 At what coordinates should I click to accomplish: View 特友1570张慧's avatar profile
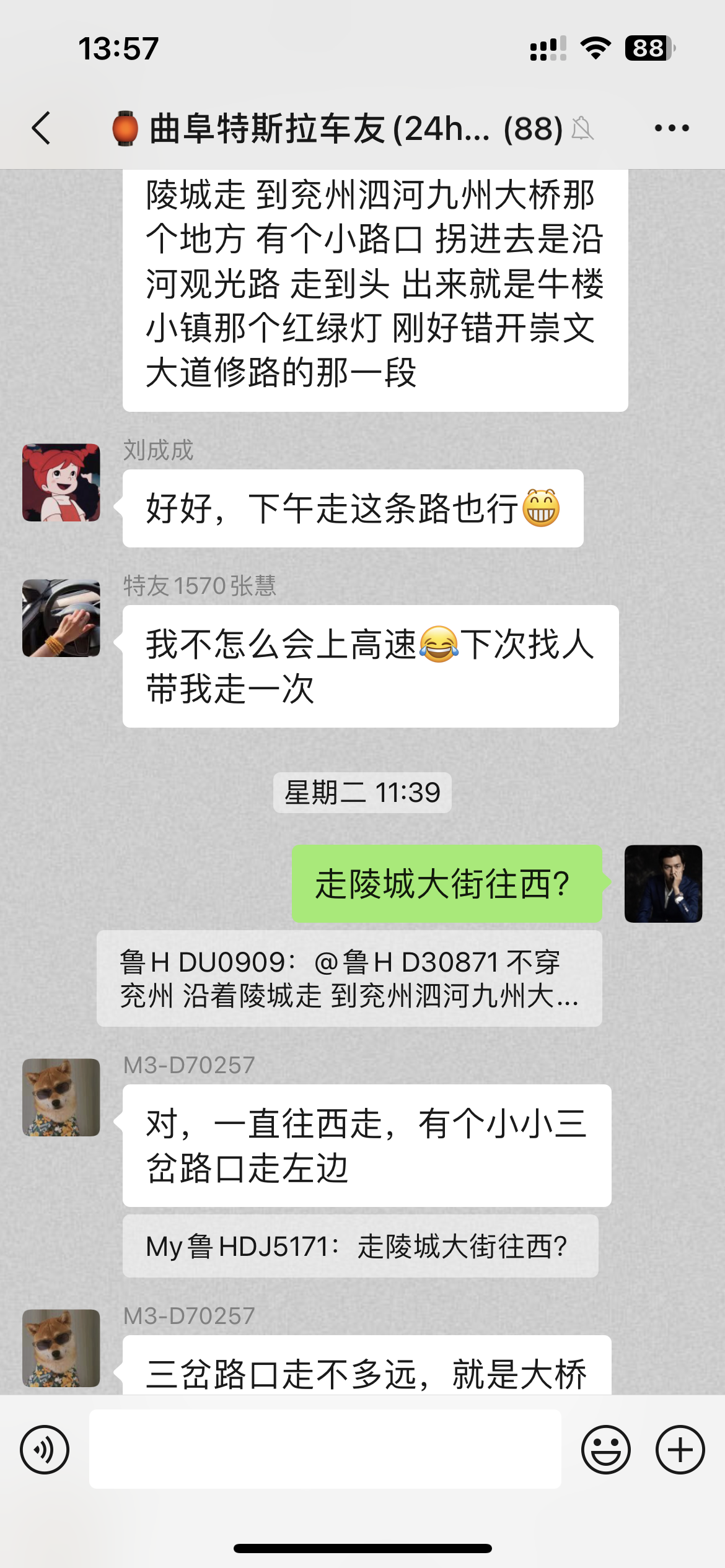click(x=61, y=618)
